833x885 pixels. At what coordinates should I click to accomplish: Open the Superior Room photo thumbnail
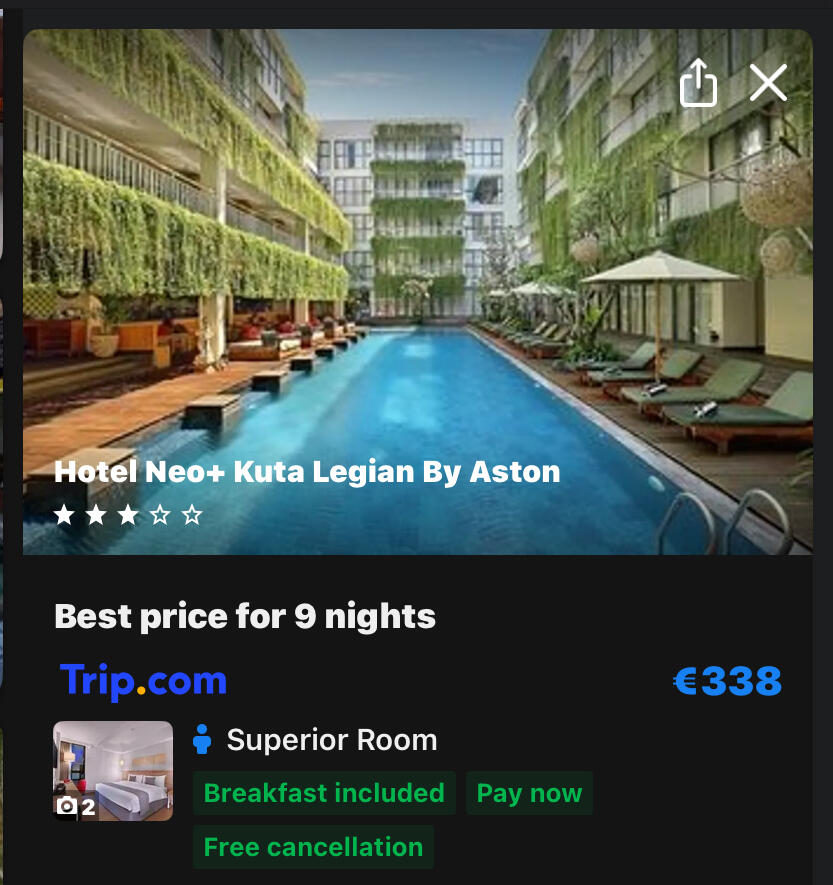tap(113, 770)
